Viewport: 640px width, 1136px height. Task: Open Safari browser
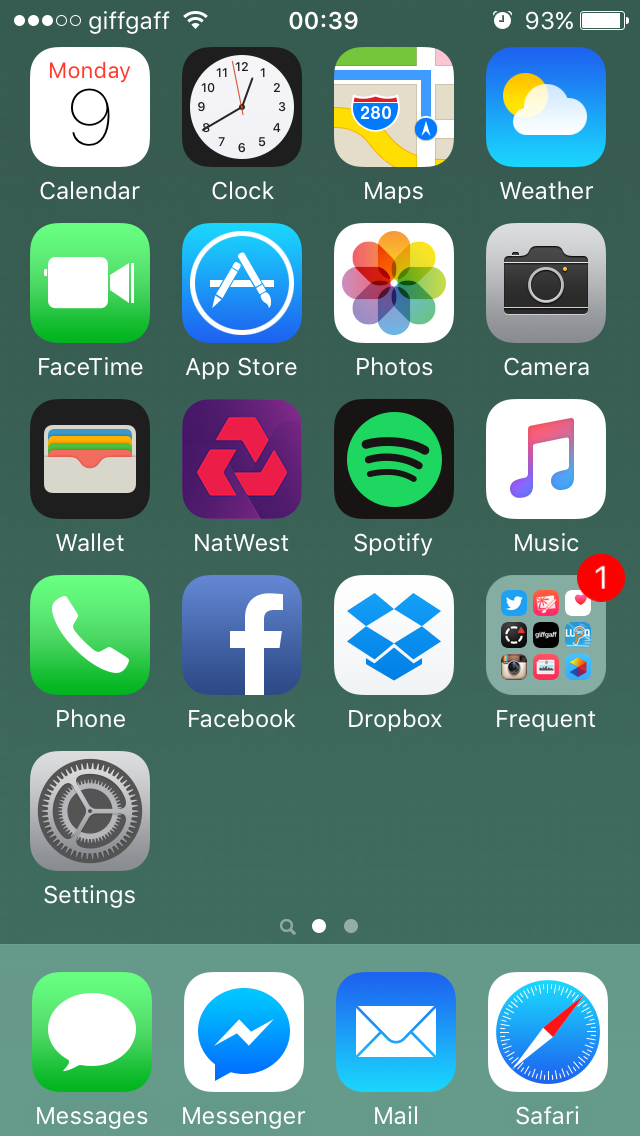coord(548,1032)
